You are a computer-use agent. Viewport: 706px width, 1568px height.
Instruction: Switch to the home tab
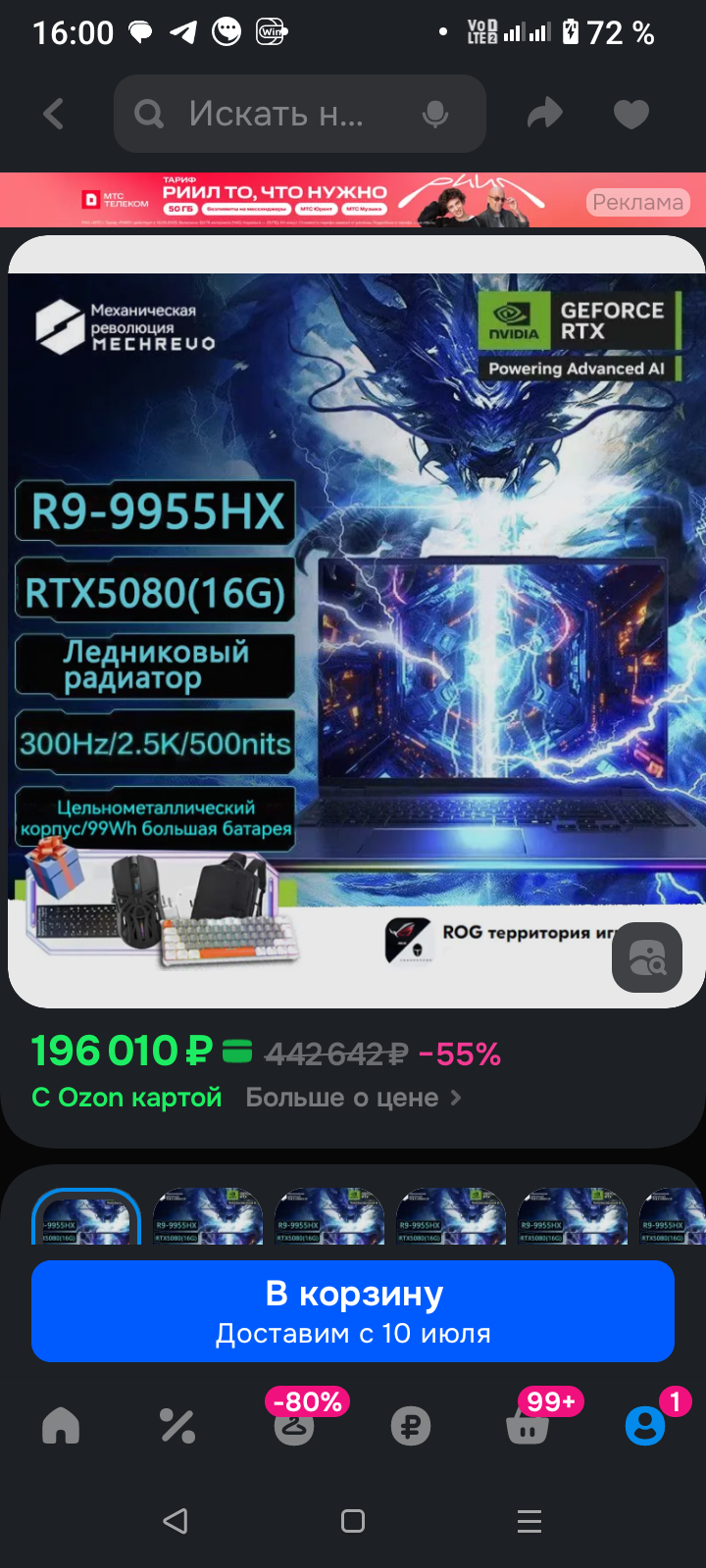point(61,1426)
